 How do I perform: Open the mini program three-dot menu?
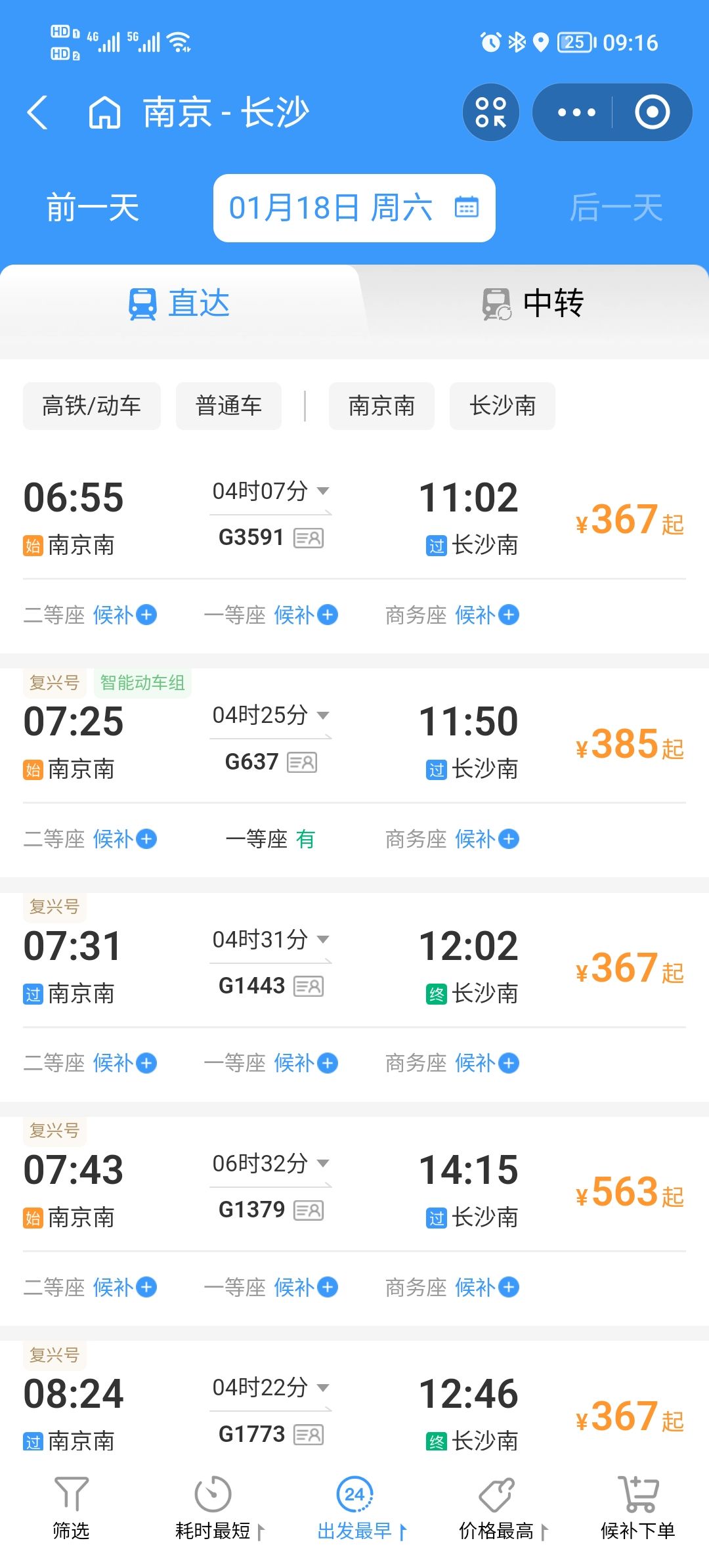pyautogui.click(x=576, y=112)
